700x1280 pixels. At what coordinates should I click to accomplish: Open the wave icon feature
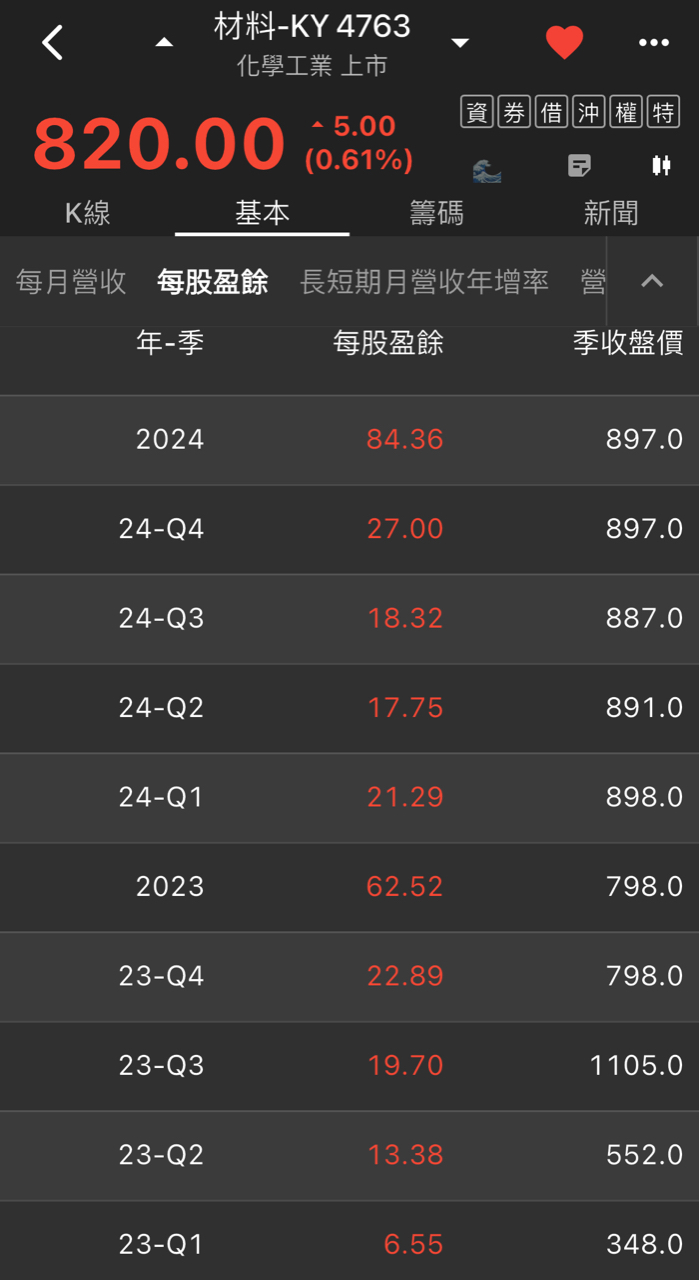pyautogui.click(x=487, y=168)
